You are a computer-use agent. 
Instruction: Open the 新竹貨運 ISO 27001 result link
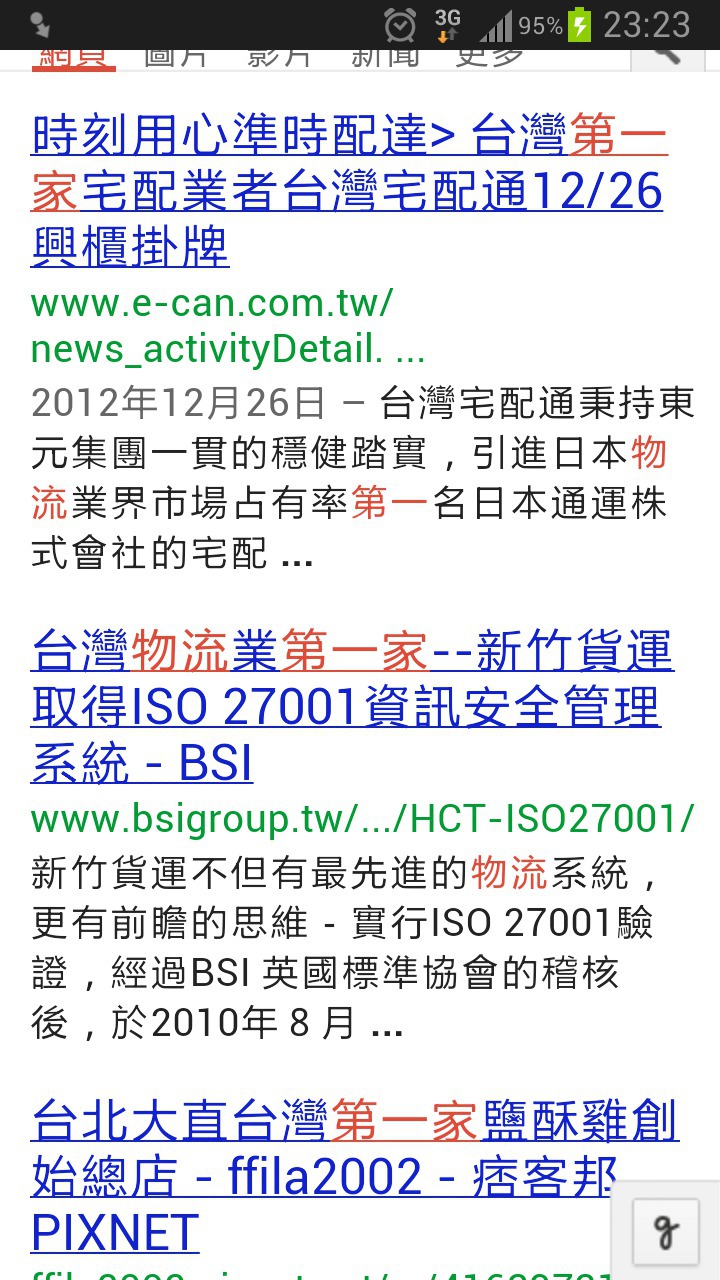click(352, 708)
